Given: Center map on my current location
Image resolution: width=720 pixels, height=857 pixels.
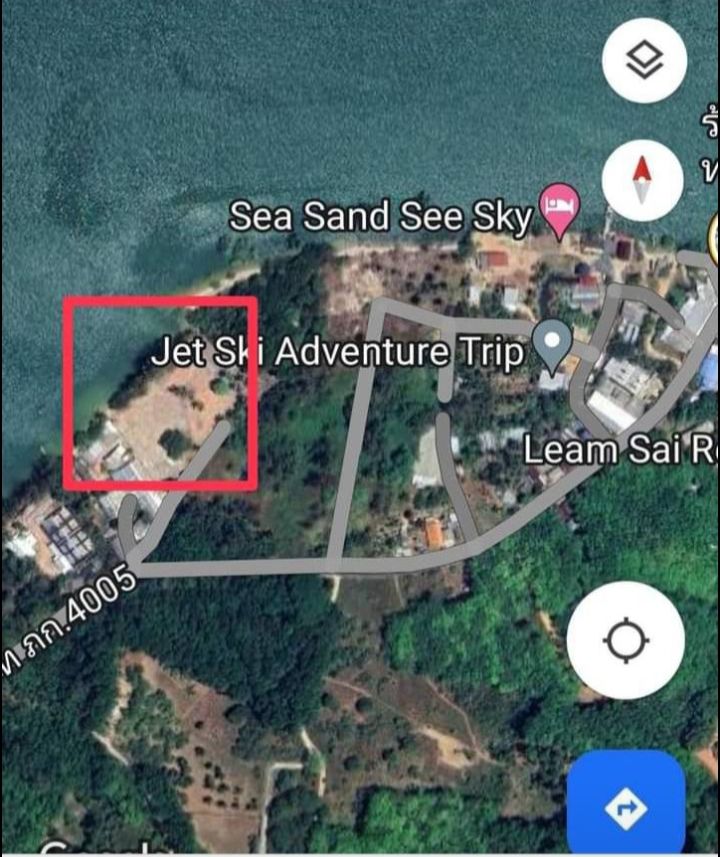Looking at the screenshot, I should coord(626,640).
